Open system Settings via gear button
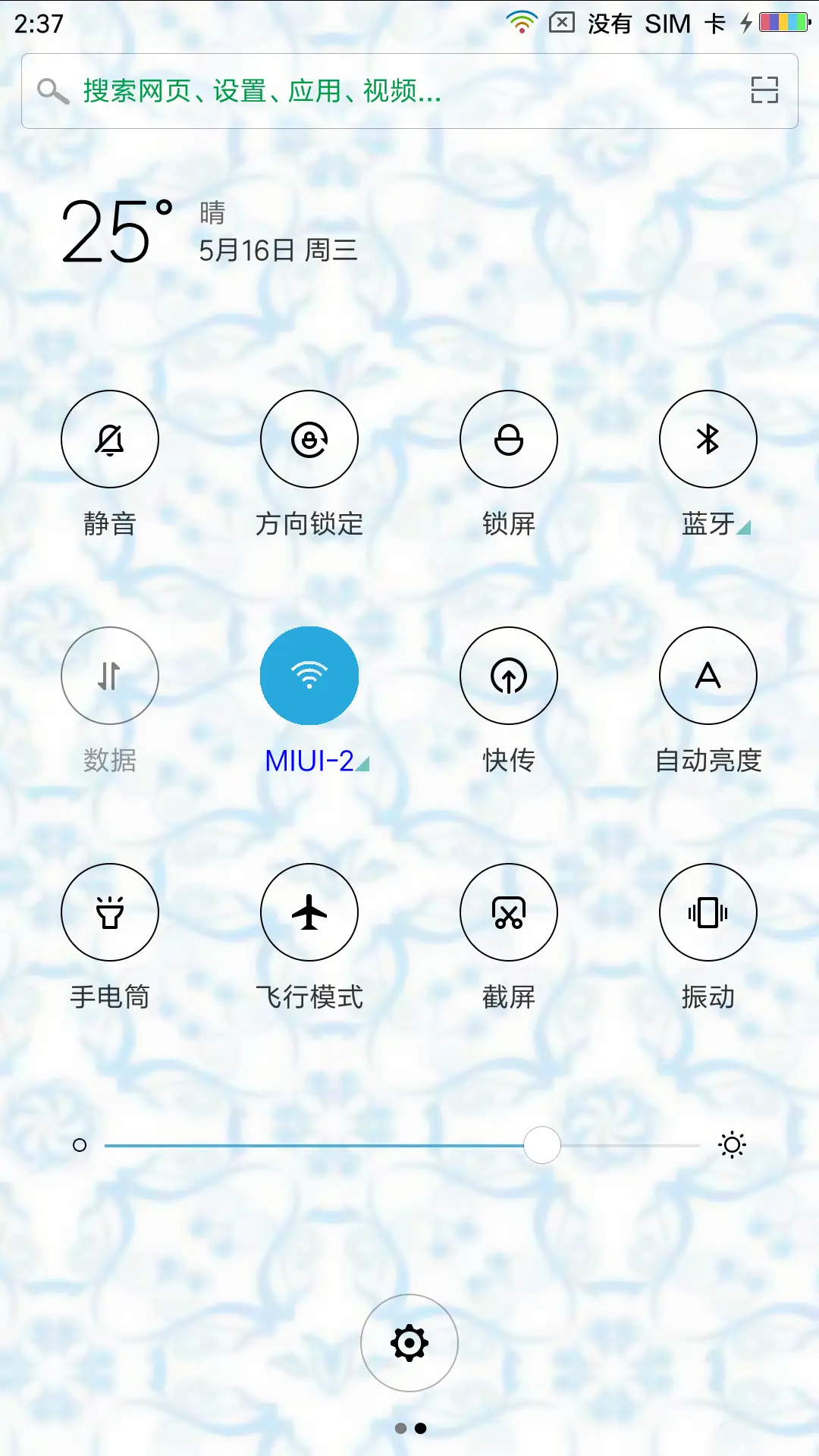Viewport: 819px width, 1456px height. pos(409,1342)
